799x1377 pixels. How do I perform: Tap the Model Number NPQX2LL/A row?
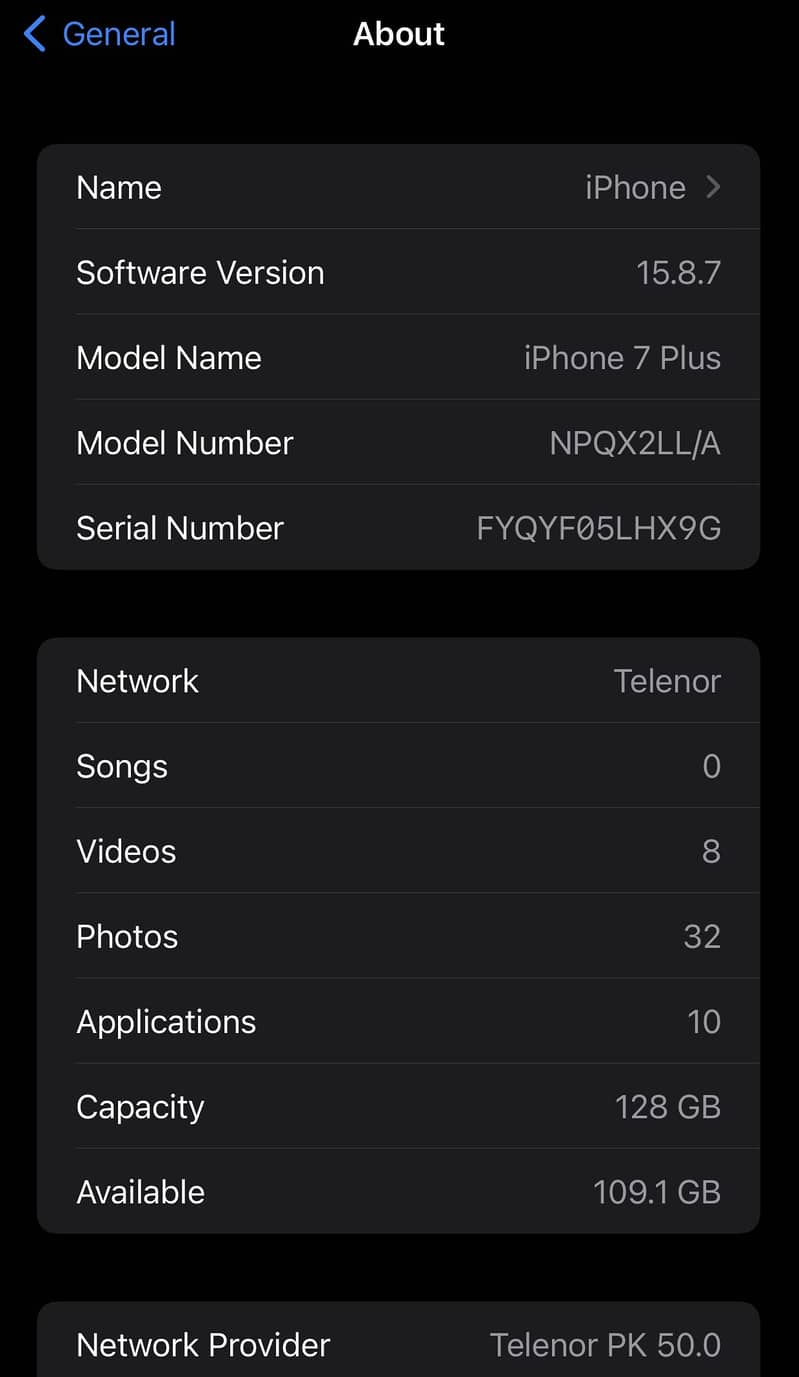click(400, 442)
